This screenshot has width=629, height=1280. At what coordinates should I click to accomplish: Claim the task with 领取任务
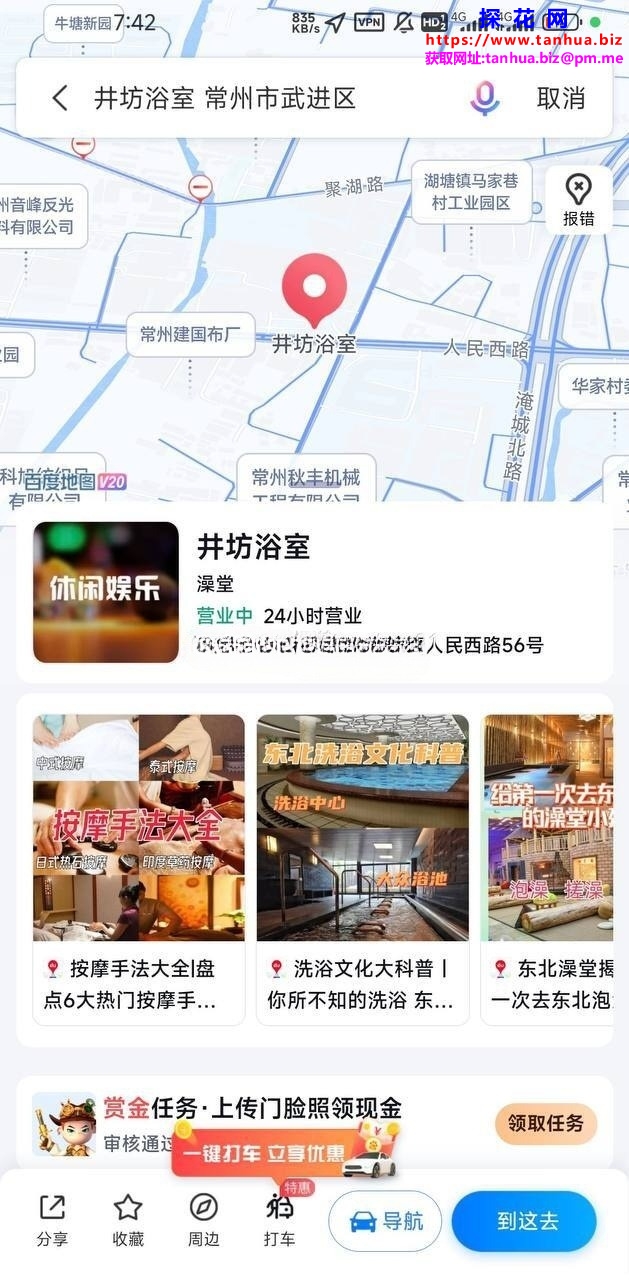[545, 1123]
